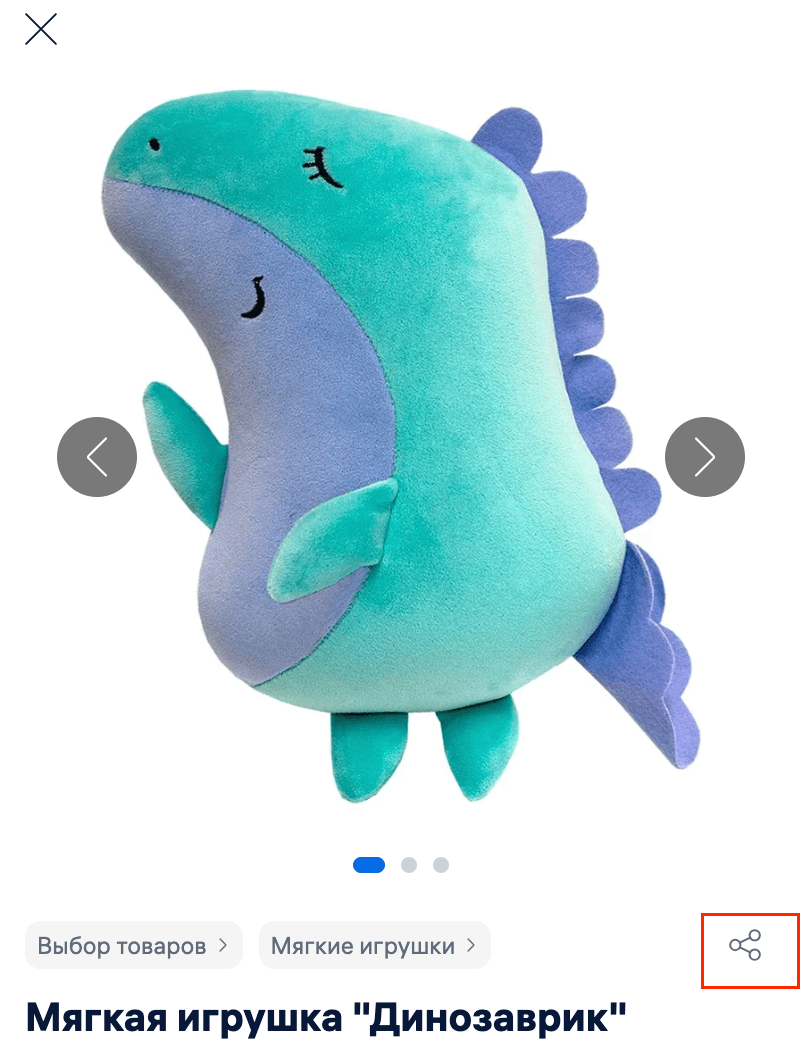Jump to the second photo dot
This screenshot has height=1059, width=812.
(x=409, y=865)
